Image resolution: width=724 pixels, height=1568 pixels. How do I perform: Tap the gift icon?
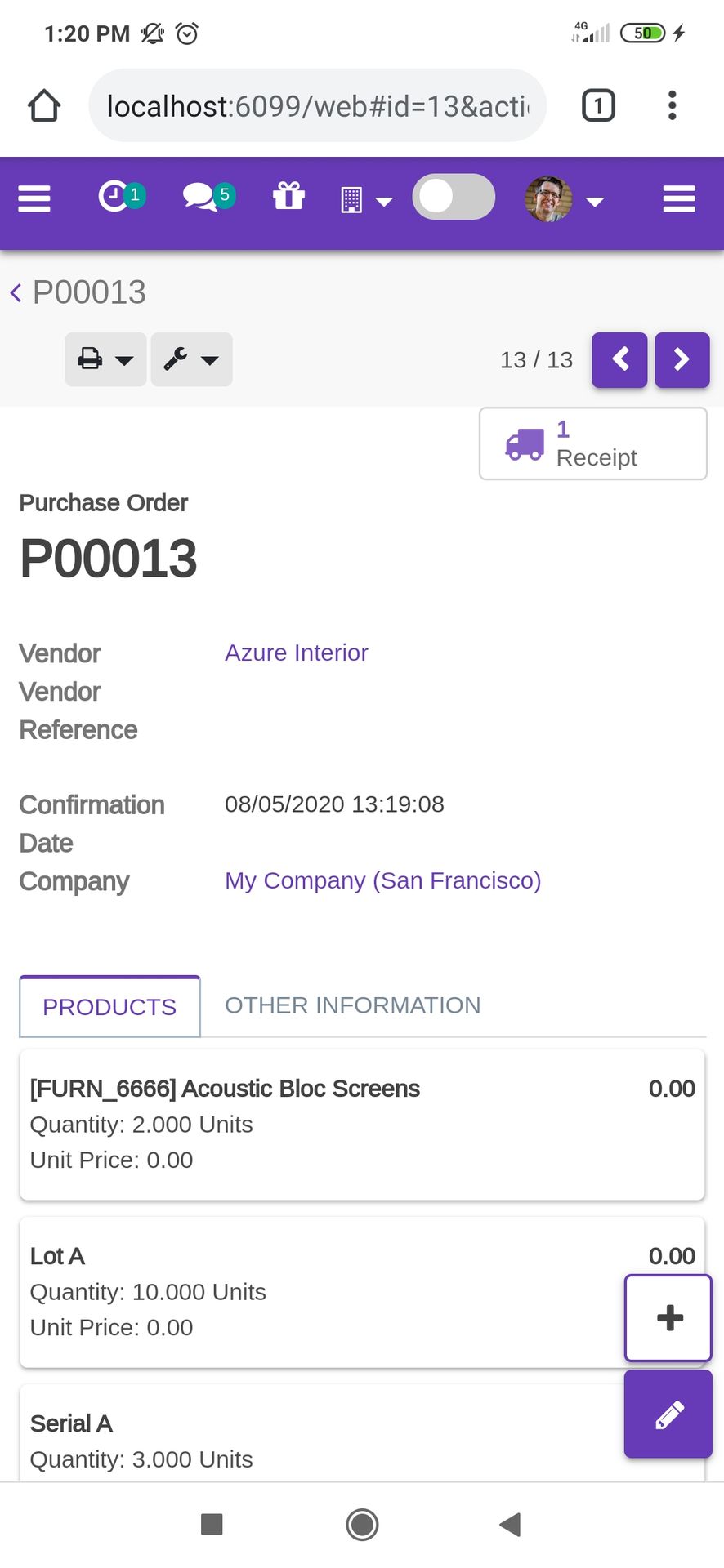[x=288, y=197]
